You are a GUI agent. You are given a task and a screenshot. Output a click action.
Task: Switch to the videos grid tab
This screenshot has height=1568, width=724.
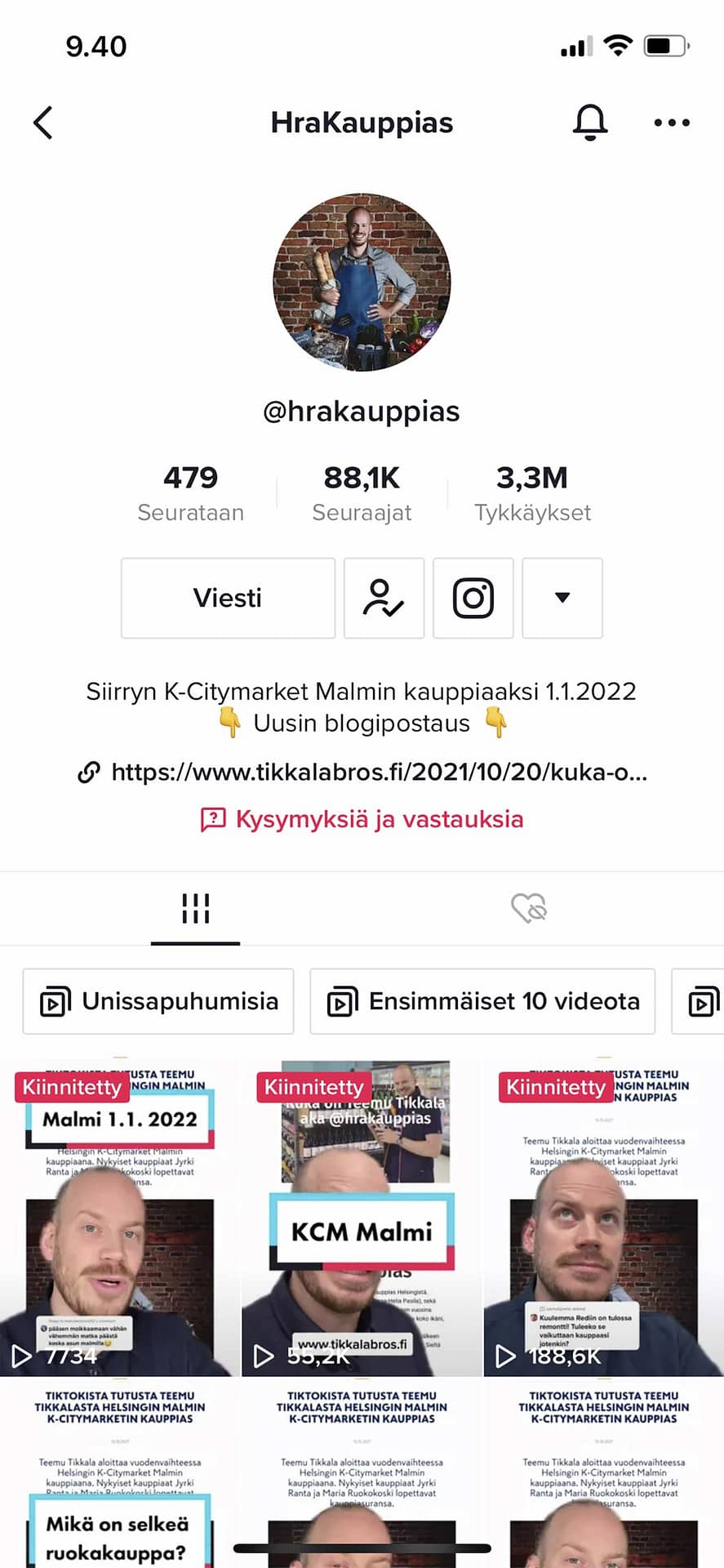pyautogui.click(x=196, y=908)
